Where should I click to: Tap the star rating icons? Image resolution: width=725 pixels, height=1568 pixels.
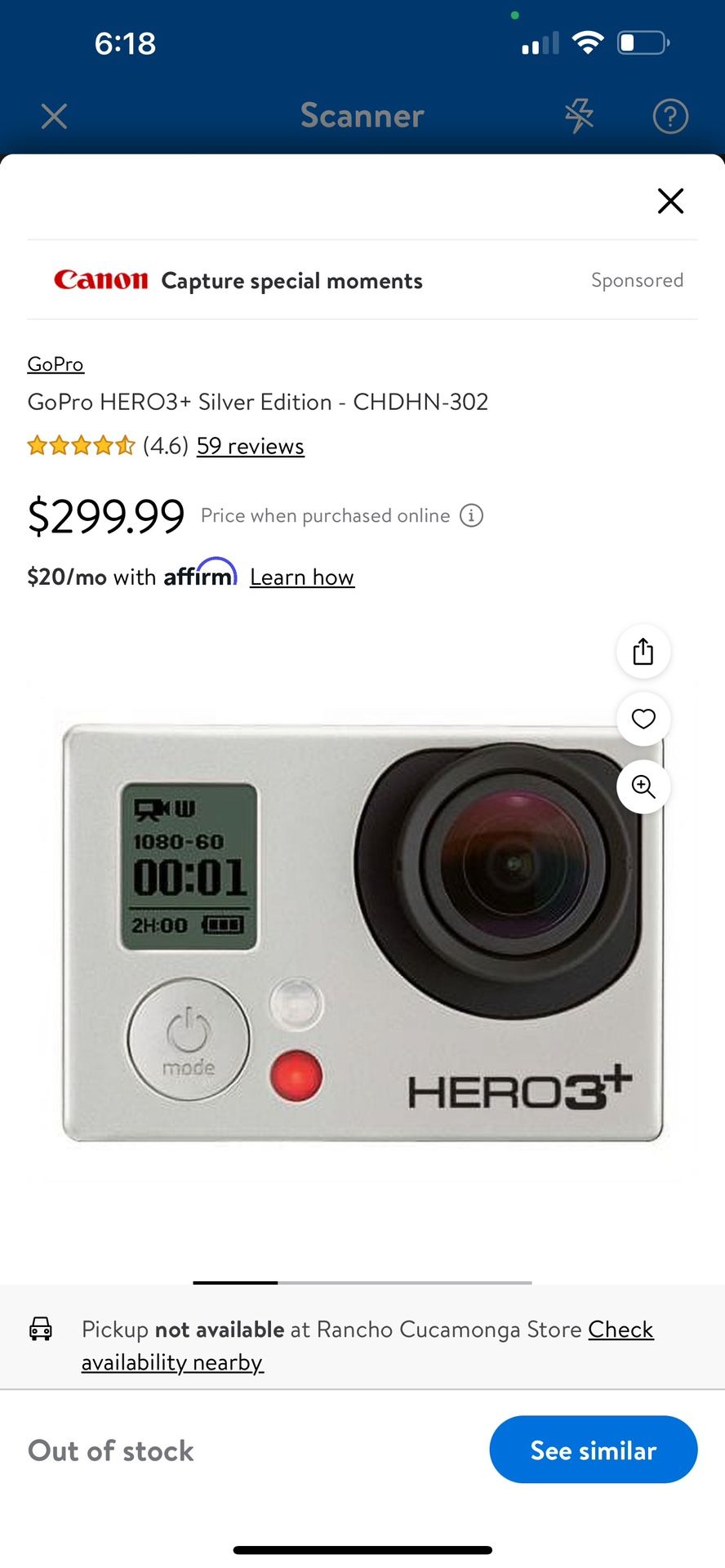click(x=81, y=446)
